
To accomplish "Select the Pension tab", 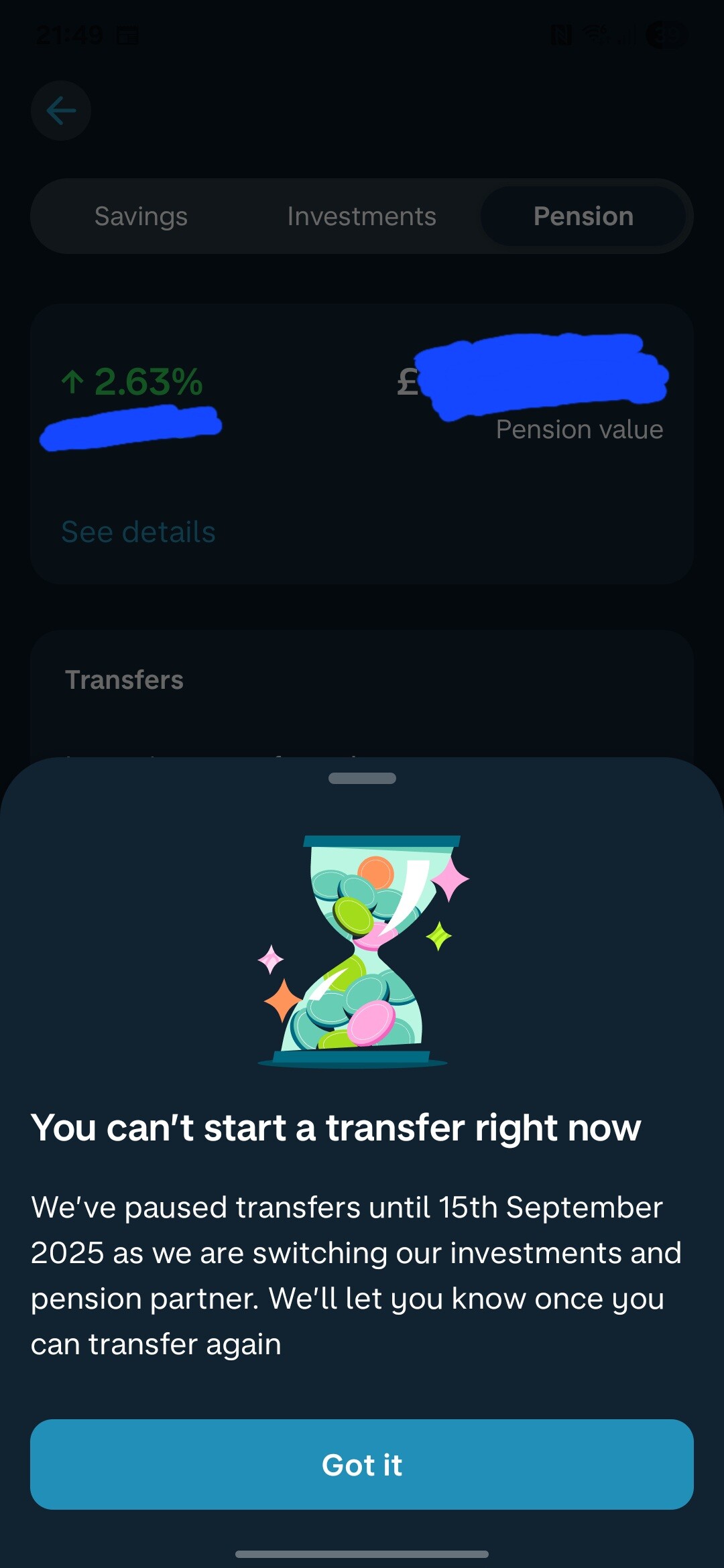I will coord(583,216).
